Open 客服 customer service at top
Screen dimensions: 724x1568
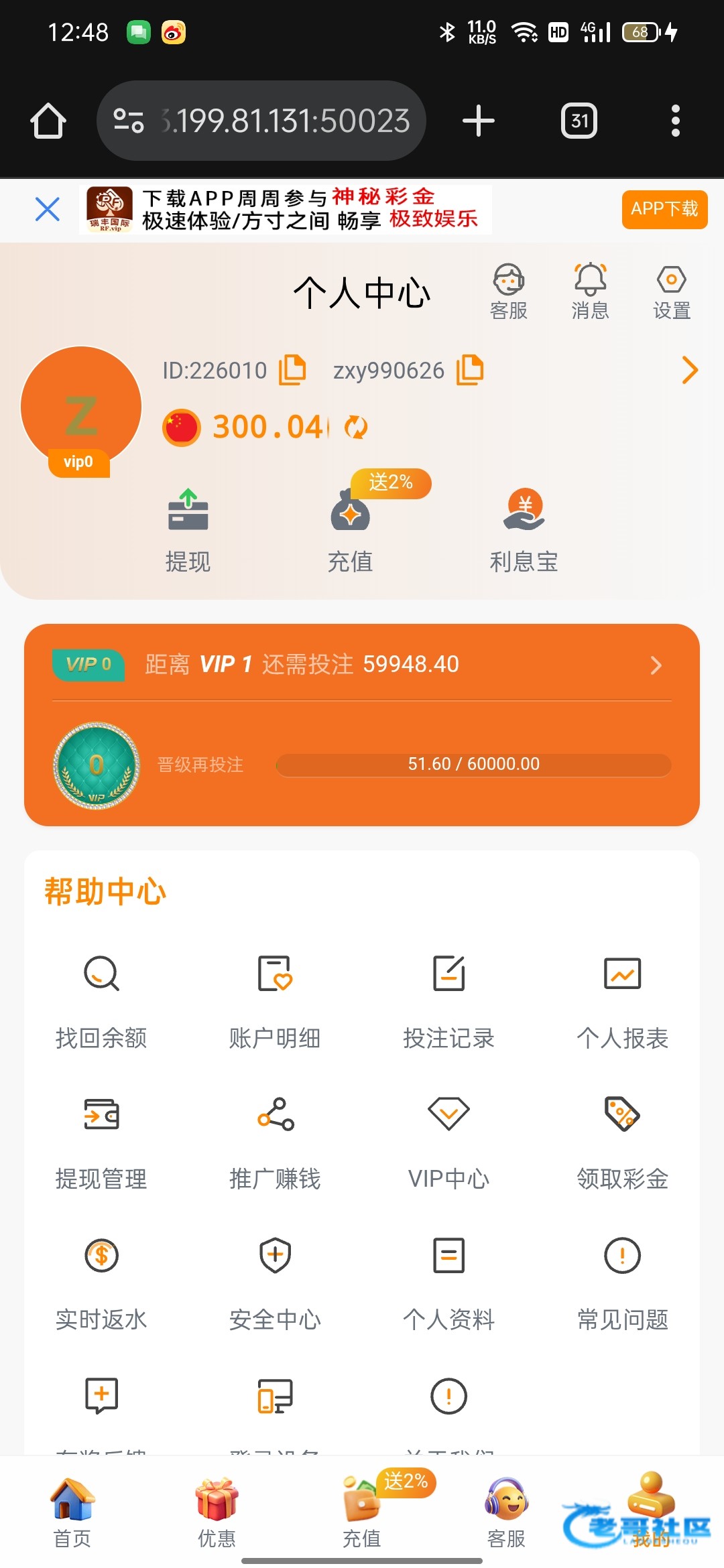tap(509, 291)
